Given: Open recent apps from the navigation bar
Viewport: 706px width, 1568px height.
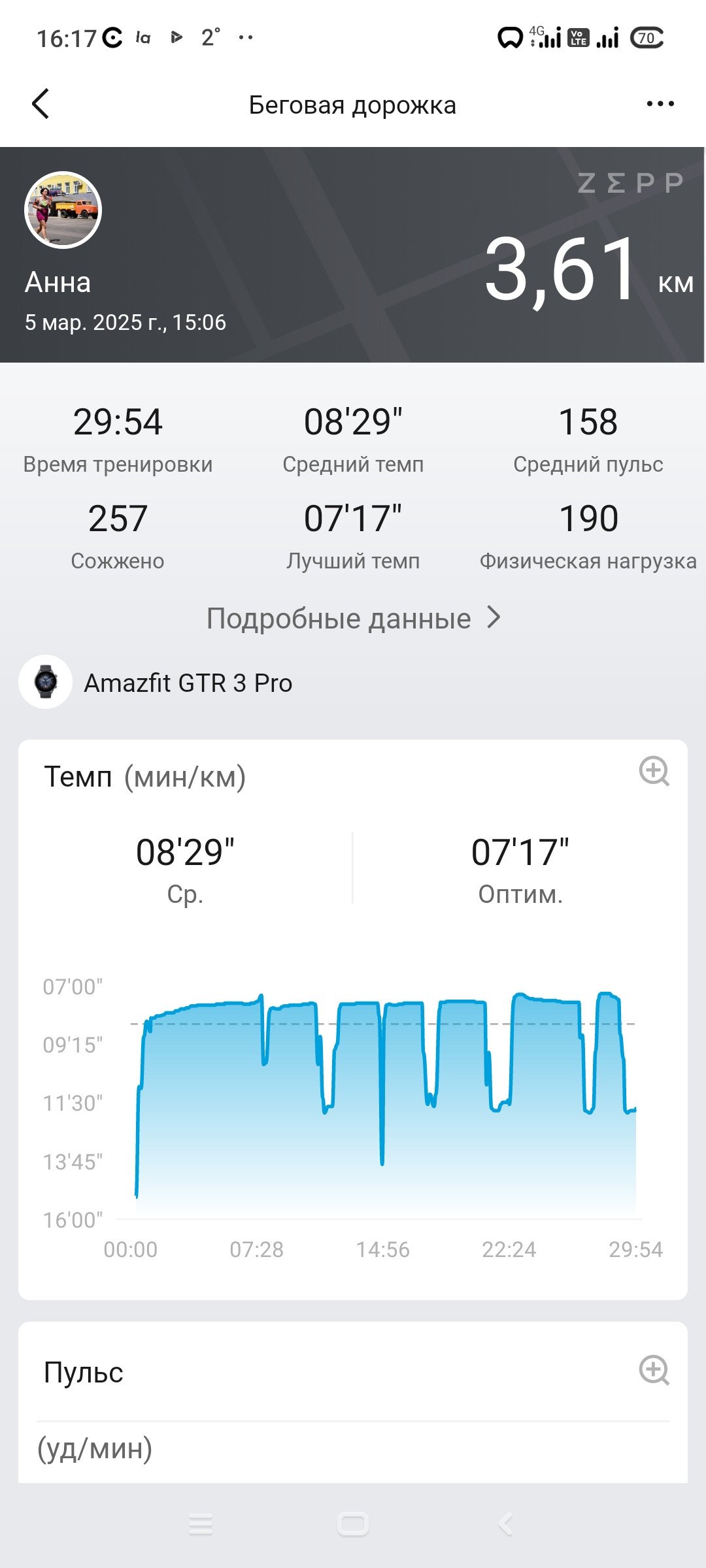Looking at the screenshot, I should (201, 1524).
